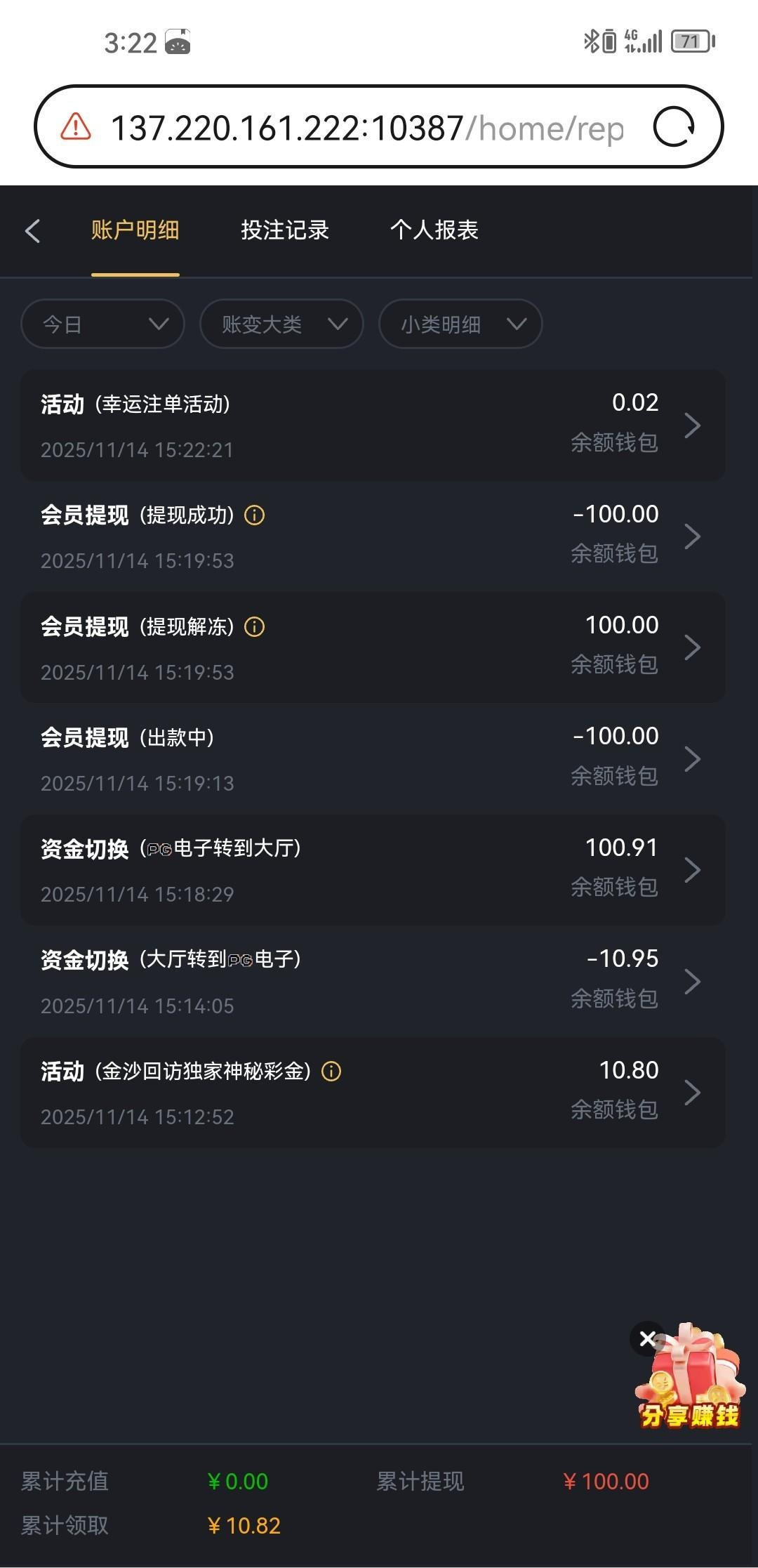The height and width of the screenshot is (1568, 758).
Task: Expand the 账变大类 filter dropdown
Action: (281, 324)
